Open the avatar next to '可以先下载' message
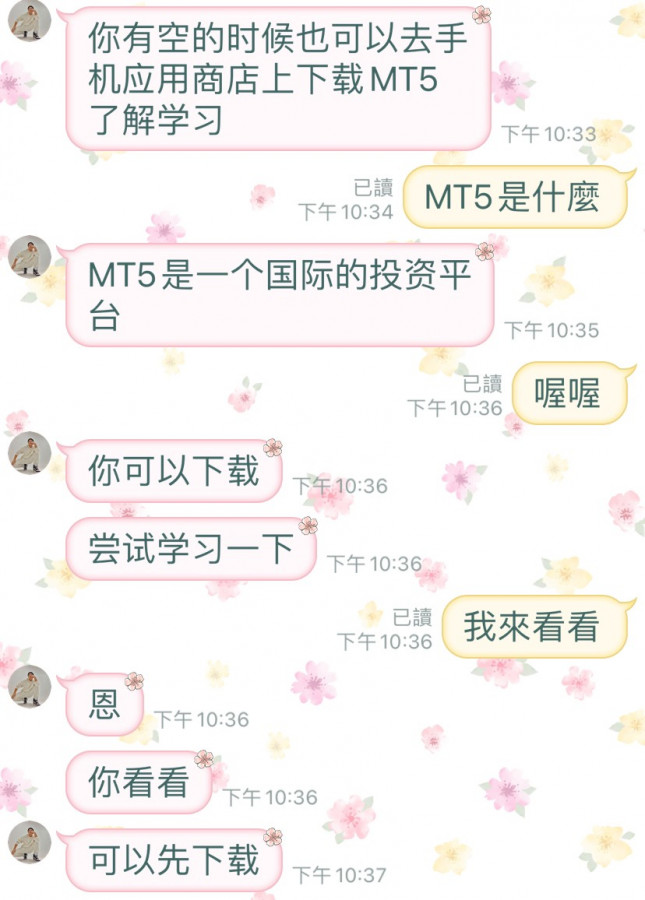The height and width of the screenshot is (900, 645). (x=29, y=842)
